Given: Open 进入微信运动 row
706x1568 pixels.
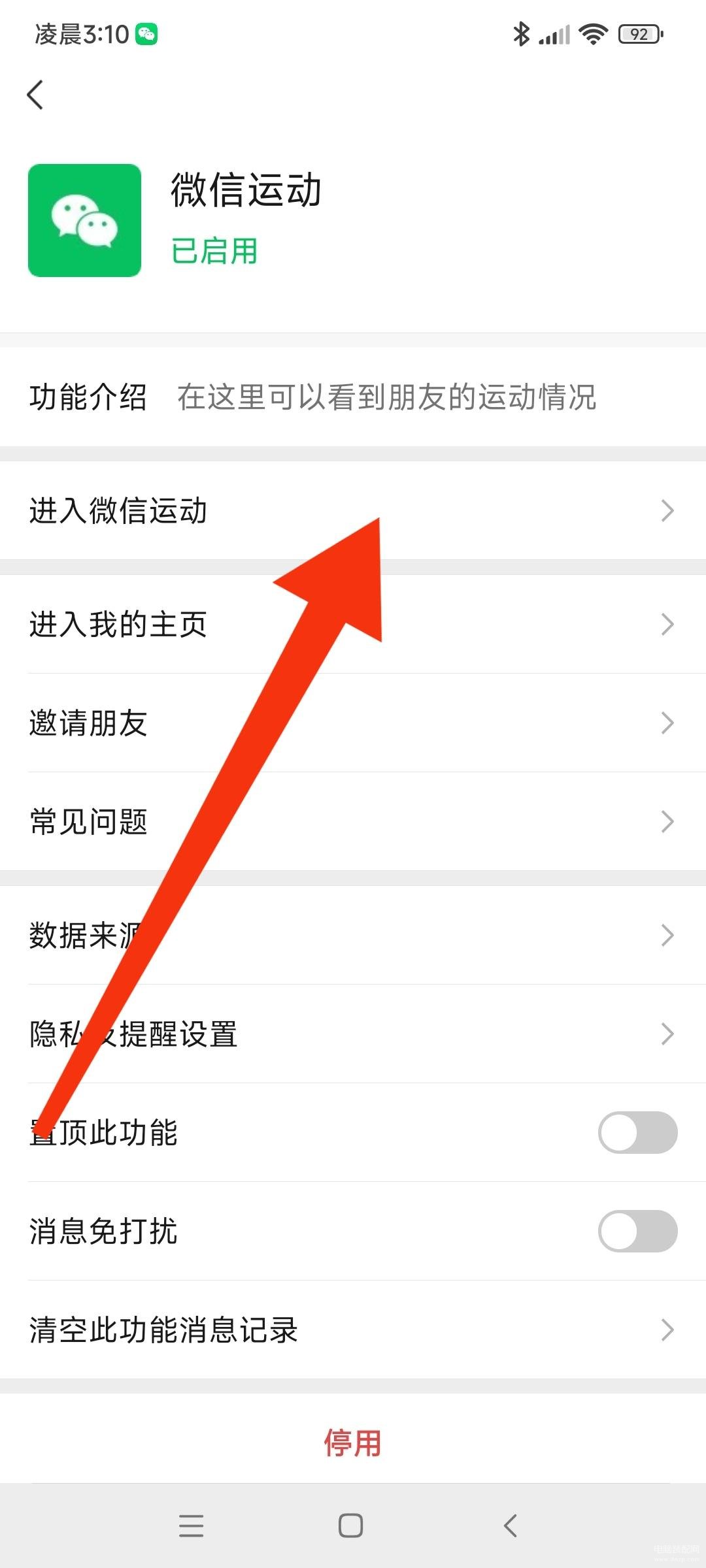Looking at the screenshot, I should click(353, 510).
